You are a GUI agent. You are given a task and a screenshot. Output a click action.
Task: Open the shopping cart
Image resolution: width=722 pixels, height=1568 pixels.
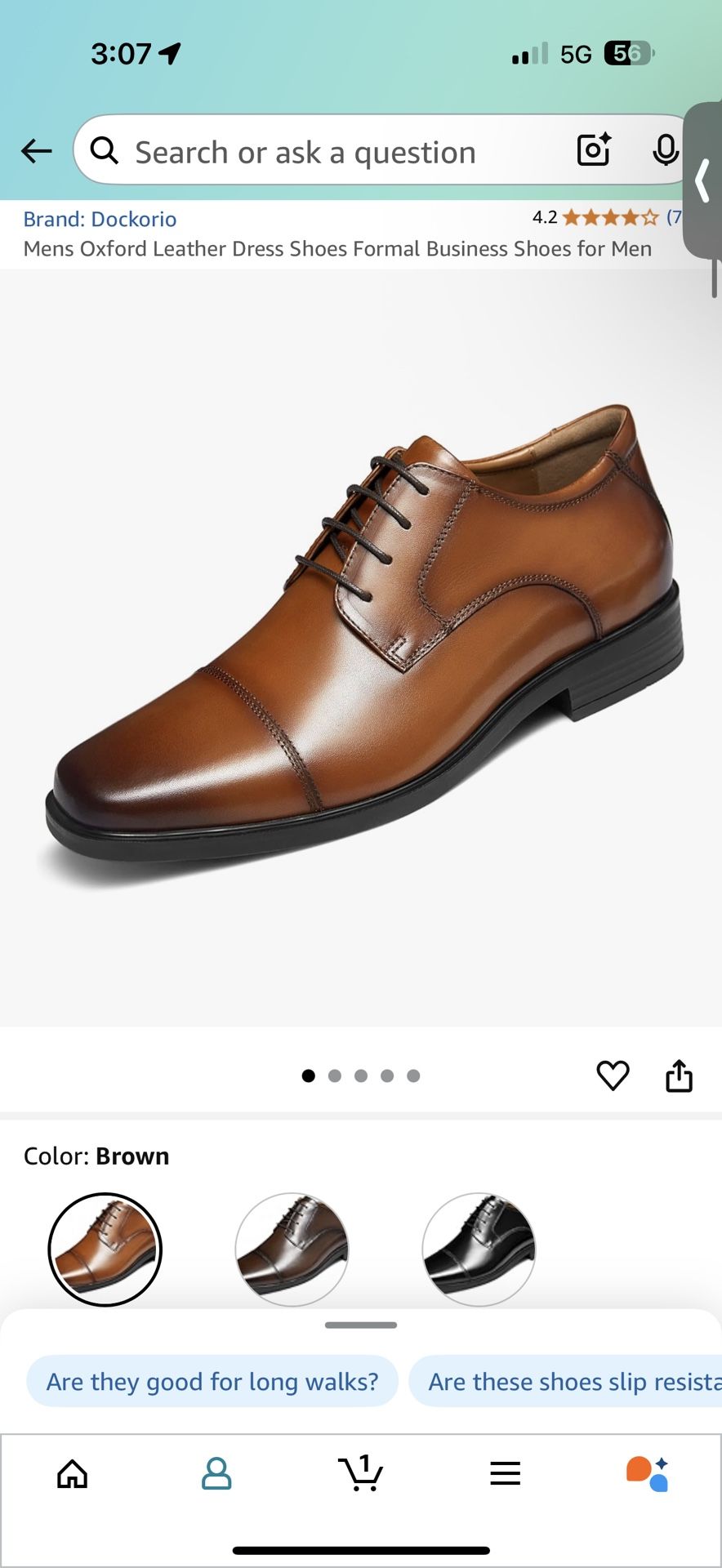click(x=361, y=1473)
